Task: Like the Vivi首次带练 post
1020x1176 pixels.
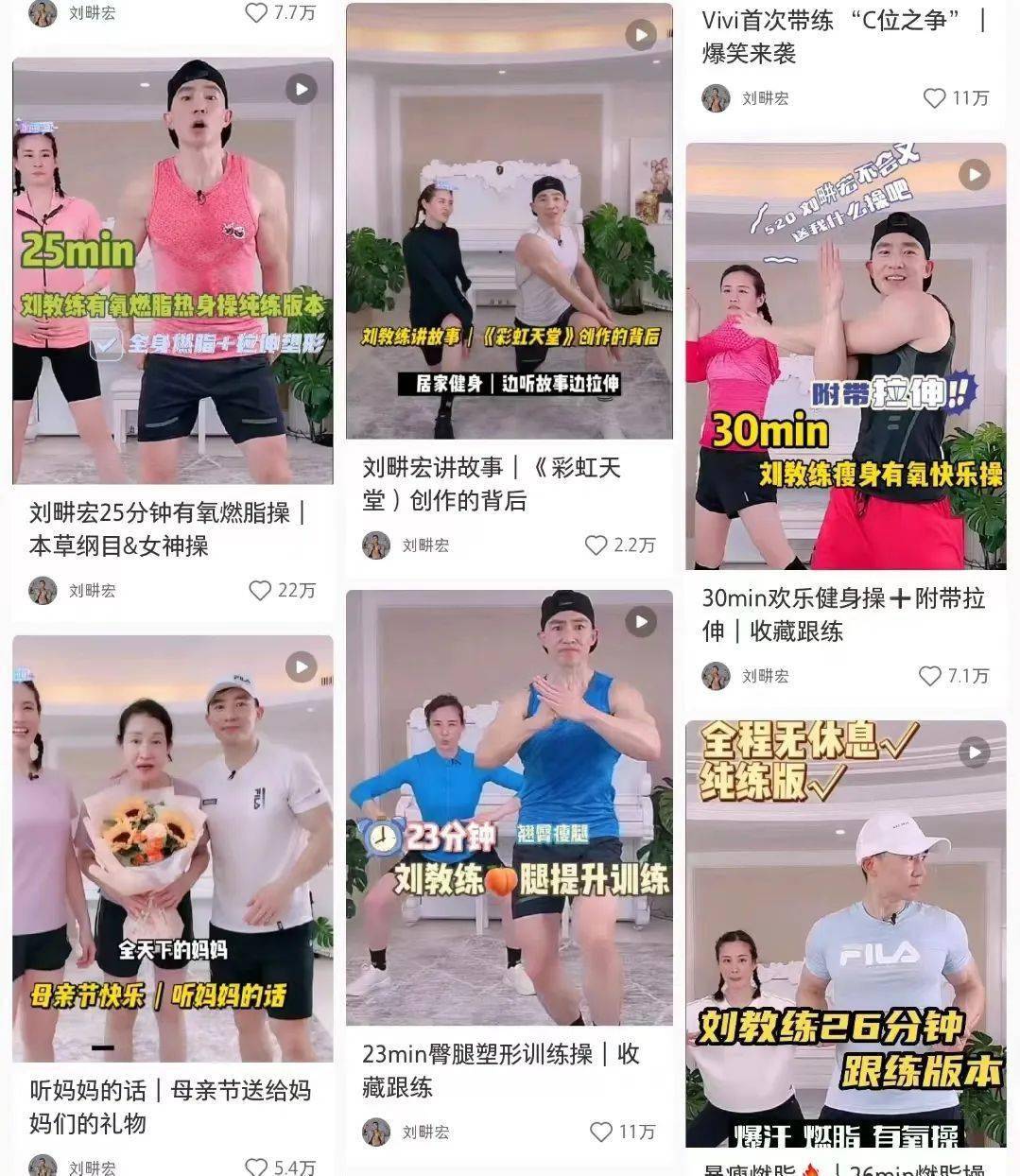Action: coord(934,98)
